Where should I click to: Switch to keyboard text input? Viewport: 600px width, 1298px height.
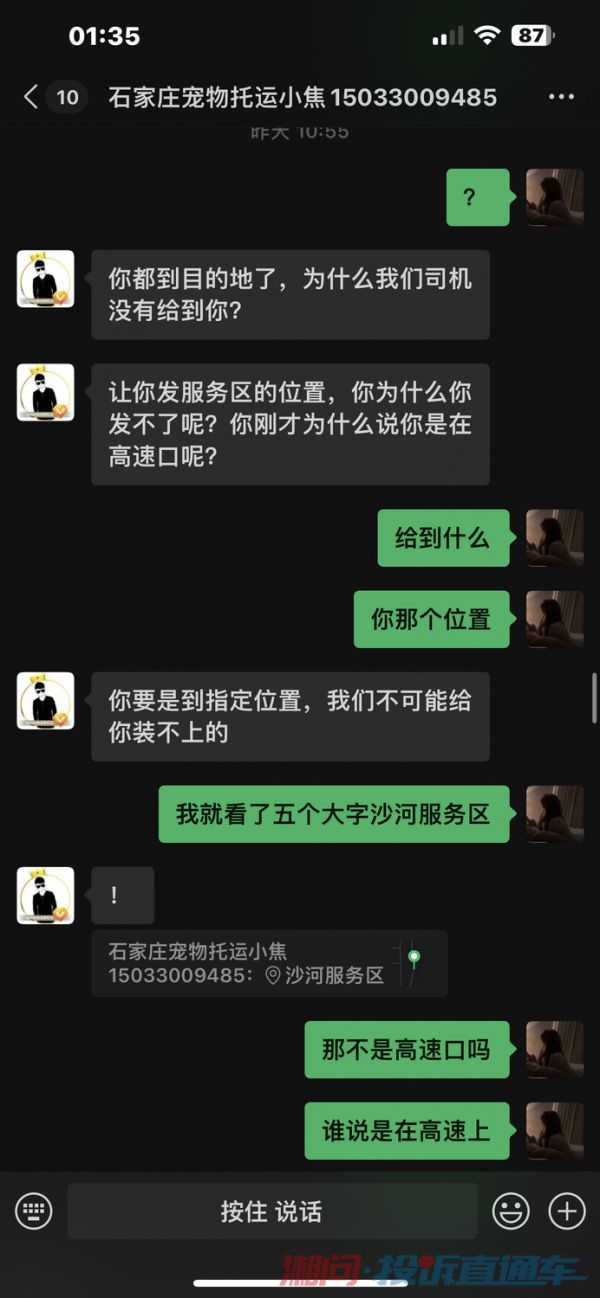click(x=33, y=1211)
